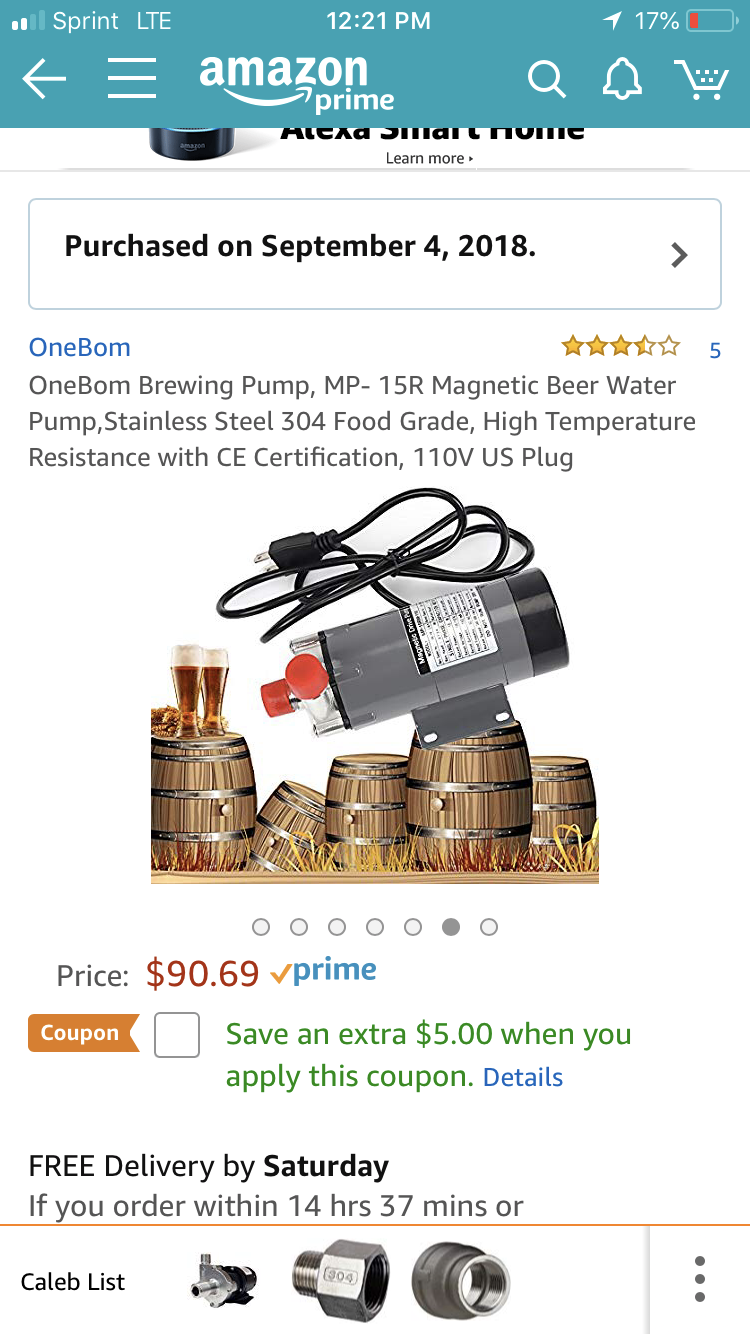Enlarge the brewing pump product image
Screen dimensions: 750x1334
pos(375,686)
